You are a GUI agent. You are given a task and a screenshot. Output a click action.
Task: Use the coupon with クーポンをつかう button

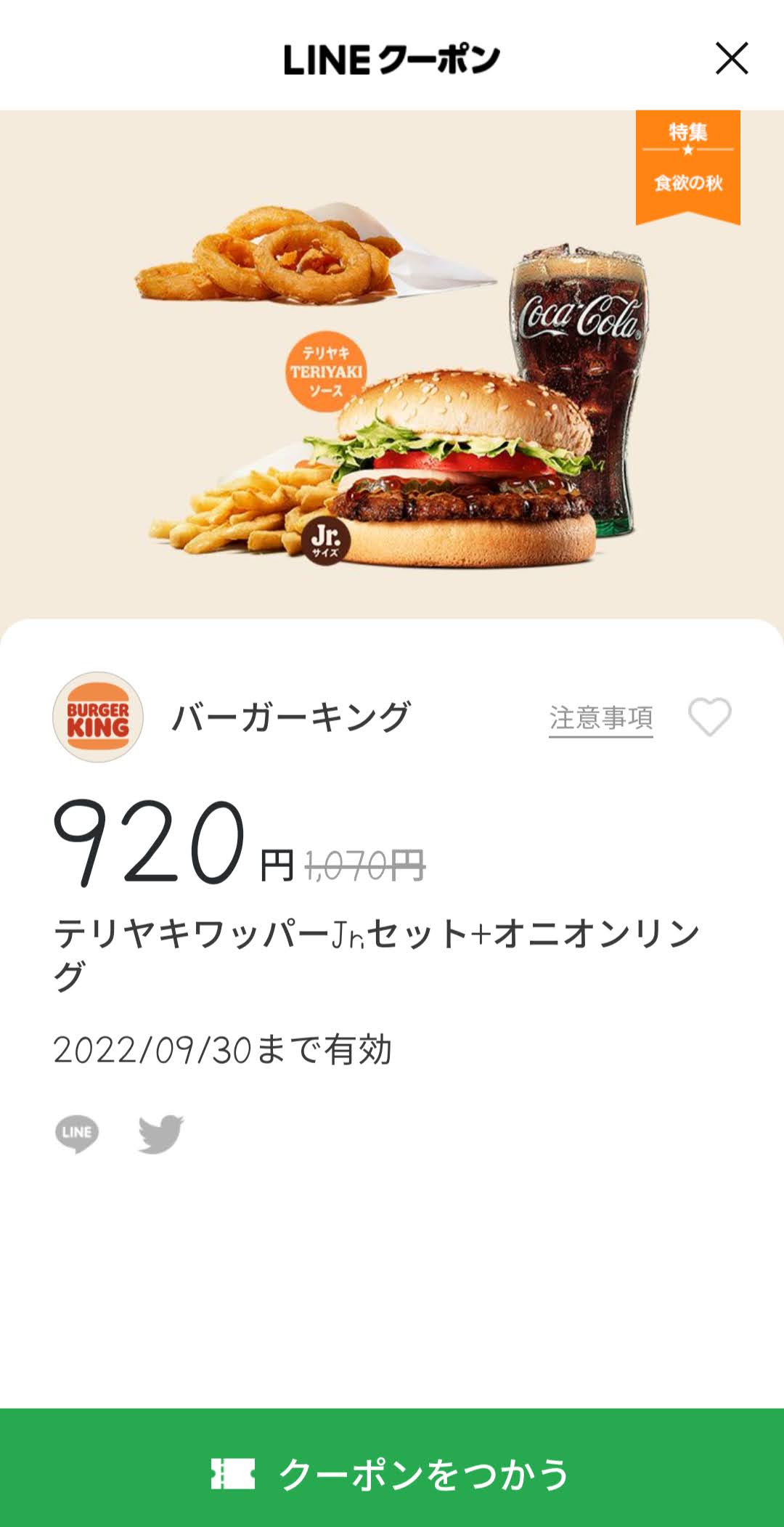392,1474
